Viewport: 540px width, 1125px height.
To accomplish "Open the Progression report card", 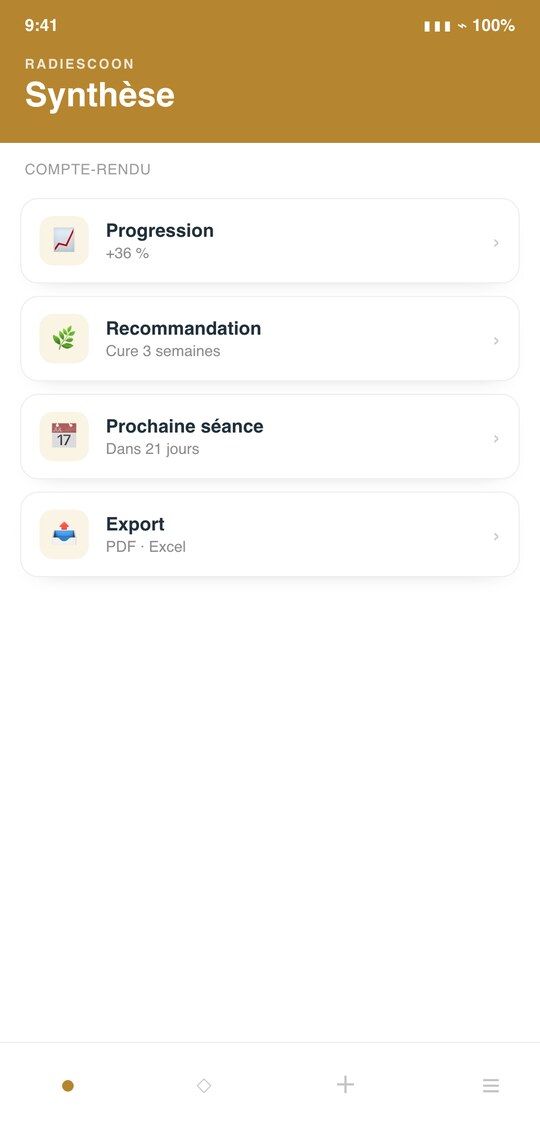I will click(x=270, y=241).
